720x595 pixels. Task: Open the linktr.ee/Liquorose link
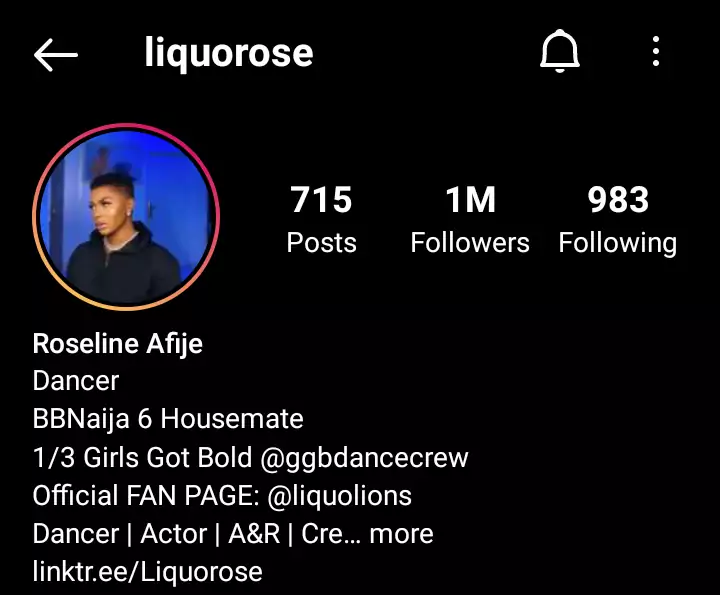(x=147, y=572)
